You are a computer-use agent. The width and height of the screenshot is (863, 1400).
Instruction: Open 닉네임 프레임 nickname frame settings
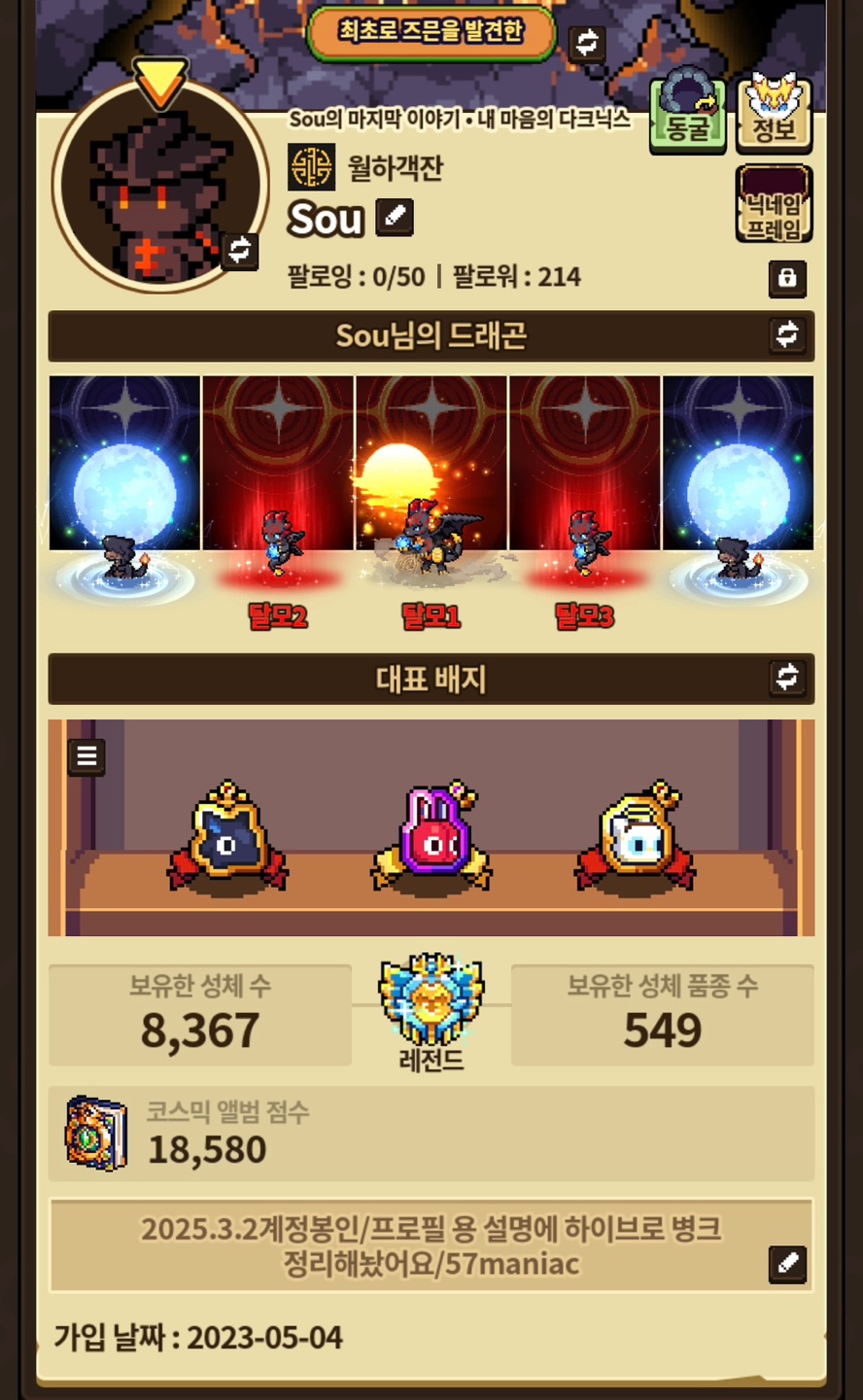(x=774, y=204)
